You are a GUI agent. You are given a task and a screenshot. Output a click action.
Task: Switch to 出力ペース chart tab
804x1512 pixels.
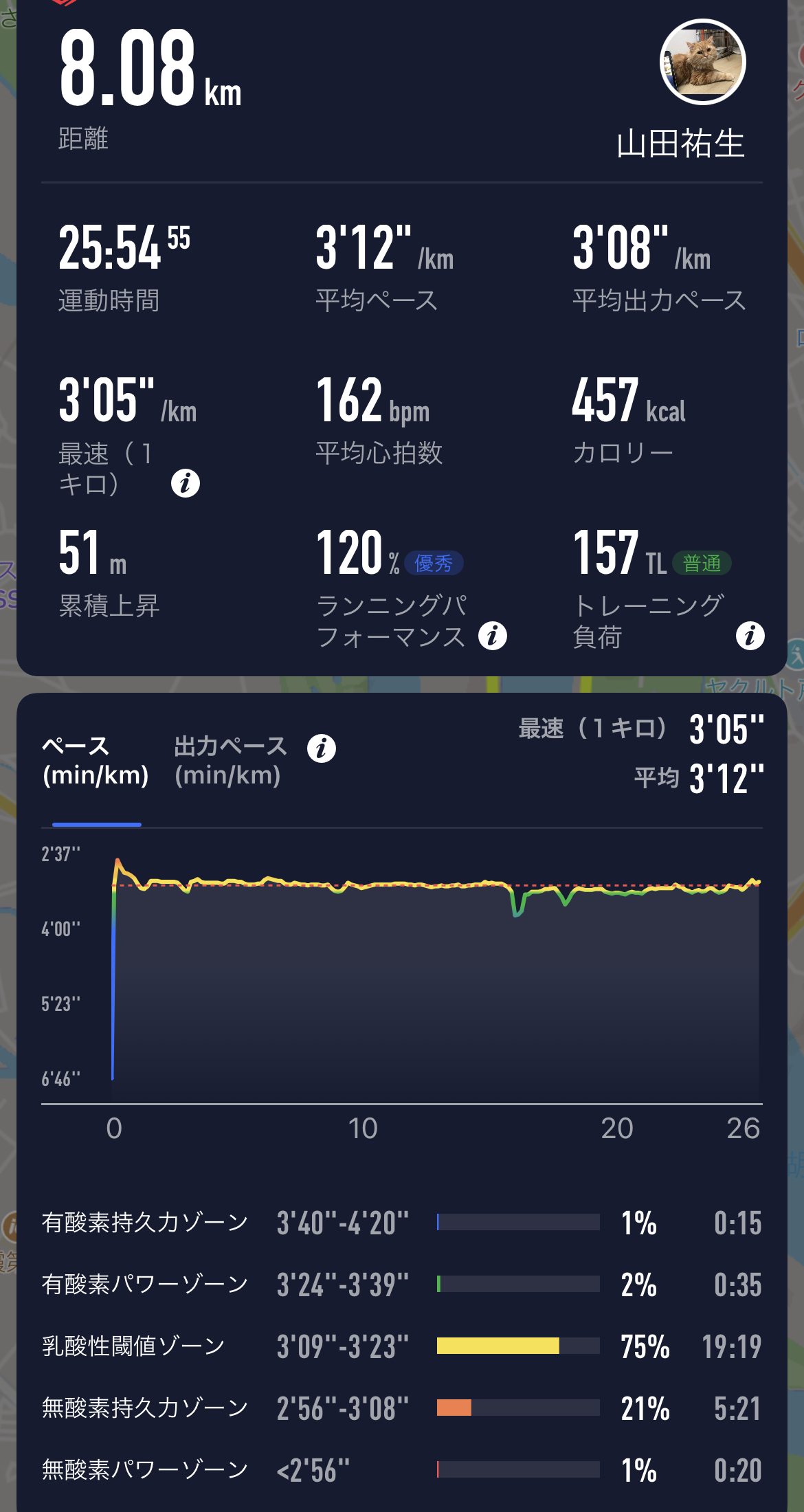[230, 760]
